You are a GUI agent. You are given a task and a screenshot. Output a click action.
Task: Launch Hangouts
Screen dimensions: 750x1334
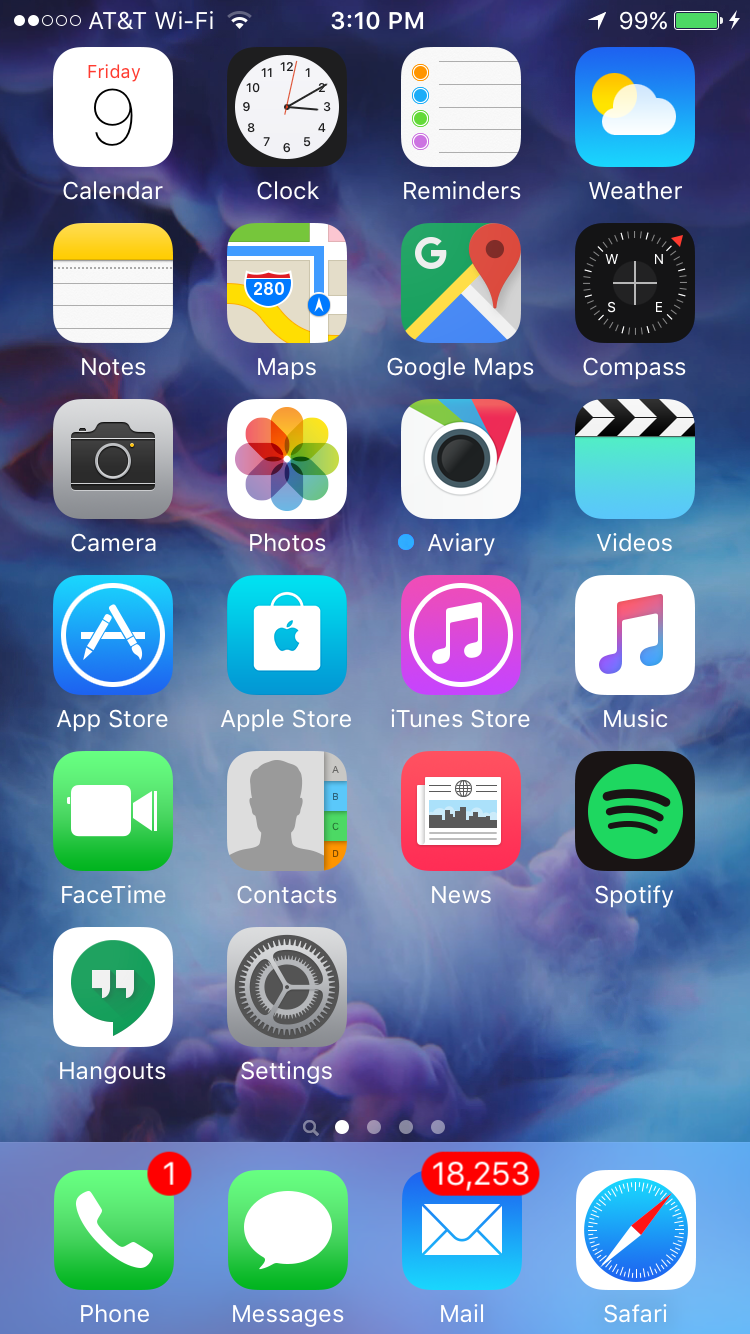pos(113,987)
